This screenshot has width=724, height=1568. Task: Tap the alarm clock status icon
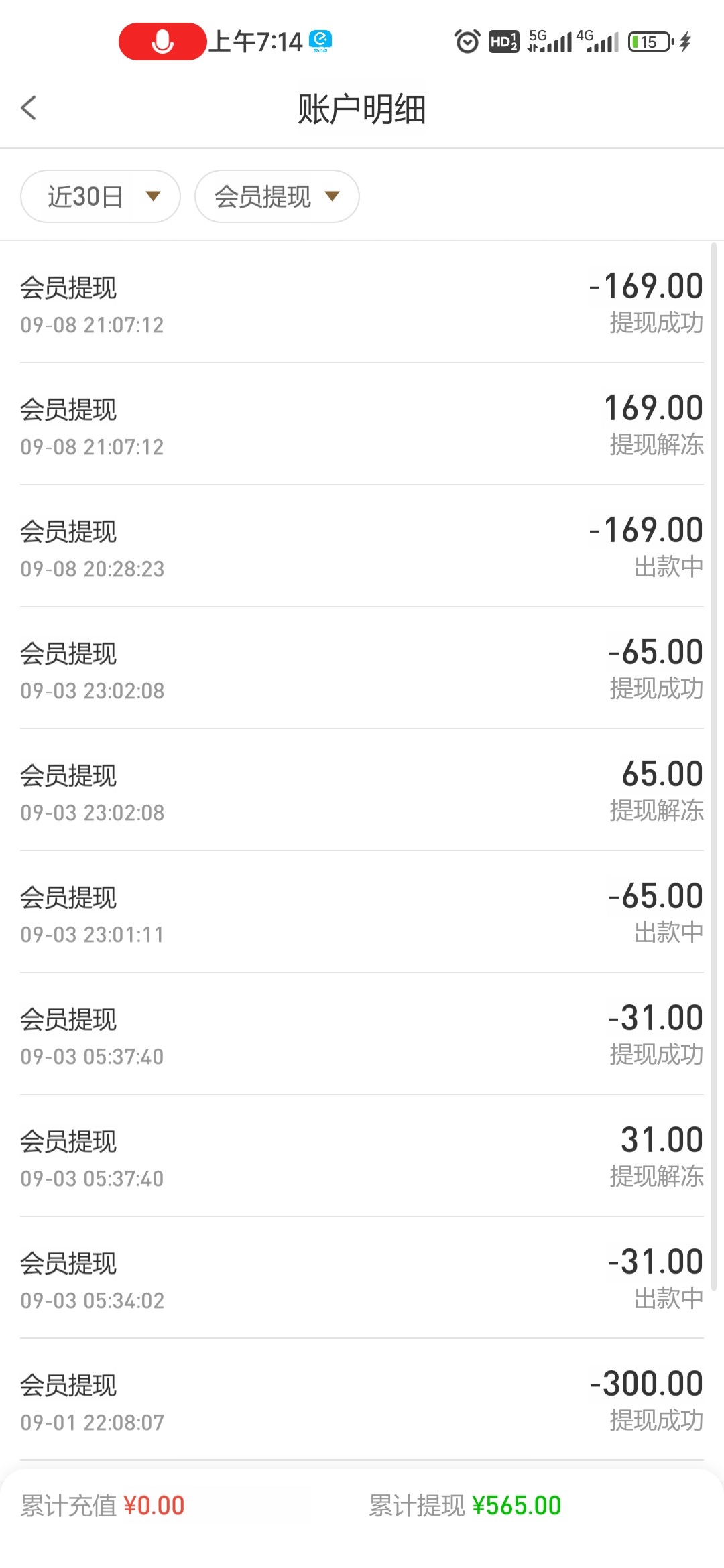pyautogui.click(x=465, y=42)
